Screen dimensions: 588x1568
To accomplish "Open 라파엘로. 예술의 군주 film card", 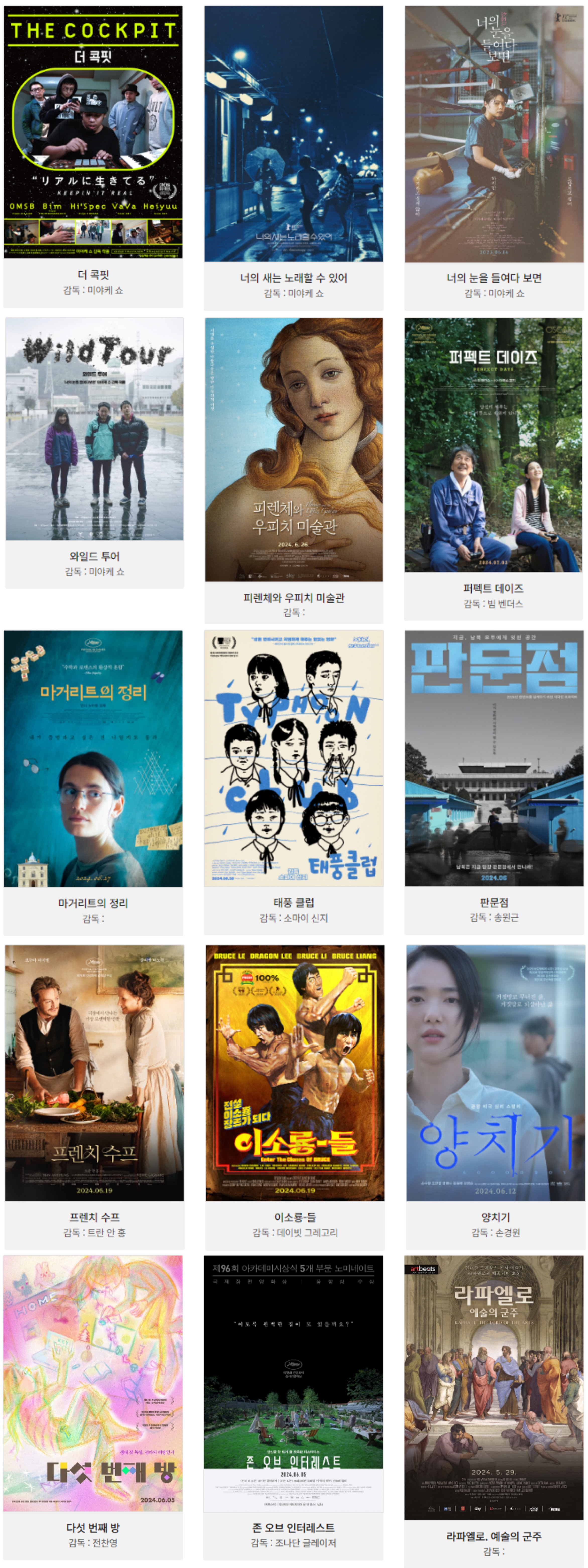I will pos(494,1388).
